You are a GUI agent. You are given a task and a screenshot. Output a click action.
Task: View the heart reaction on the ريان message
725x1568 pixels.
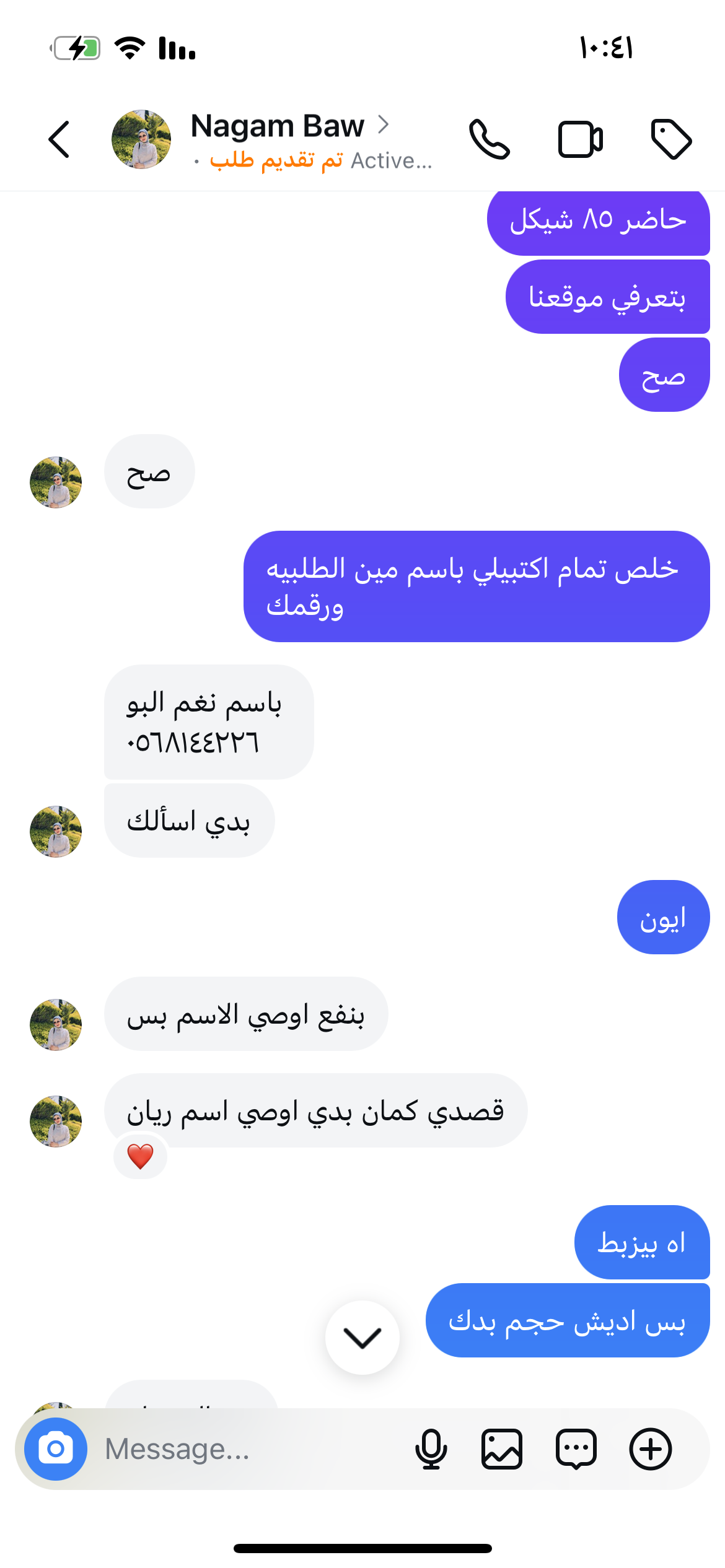[x=140, y=1156]
